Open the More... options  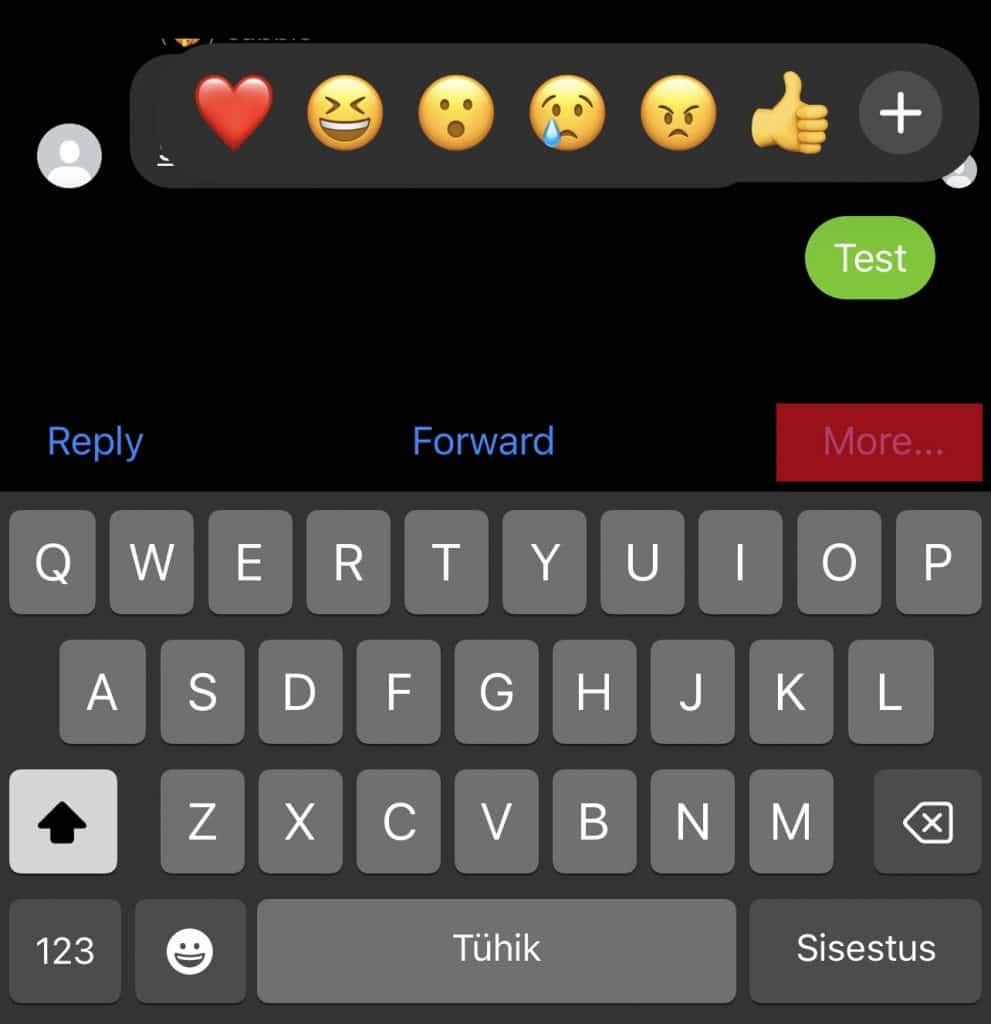click(880, 442)
